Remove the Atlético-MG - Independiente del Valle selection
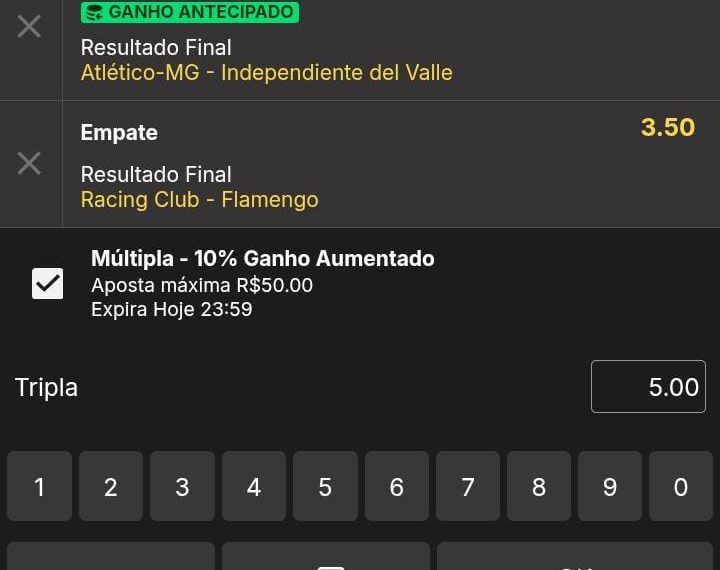The width and height of the screenshot is (720, 570). pos(29,27)
